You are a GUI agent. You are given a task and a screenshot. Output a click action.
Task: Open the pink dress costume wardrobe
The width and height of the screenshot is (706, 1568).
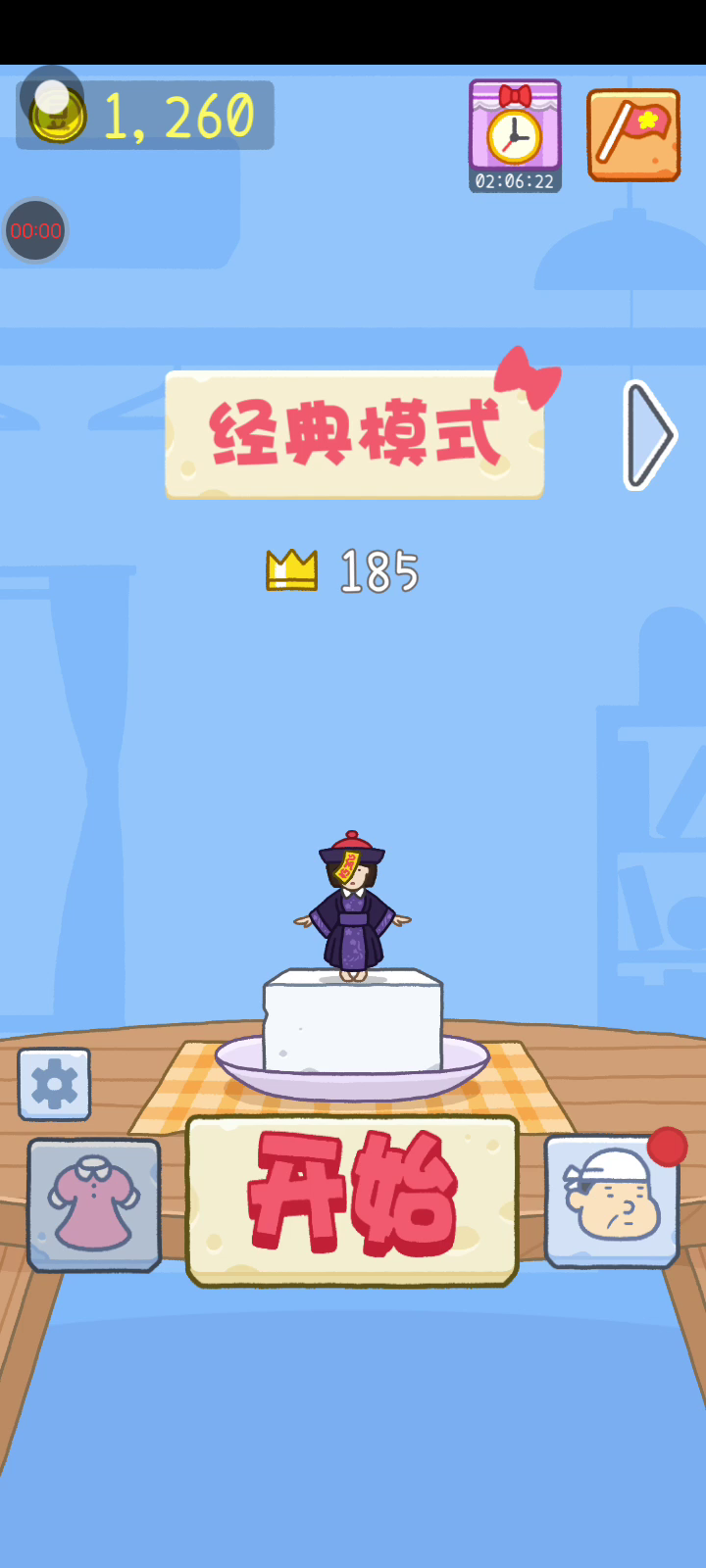coord(94,1205)
